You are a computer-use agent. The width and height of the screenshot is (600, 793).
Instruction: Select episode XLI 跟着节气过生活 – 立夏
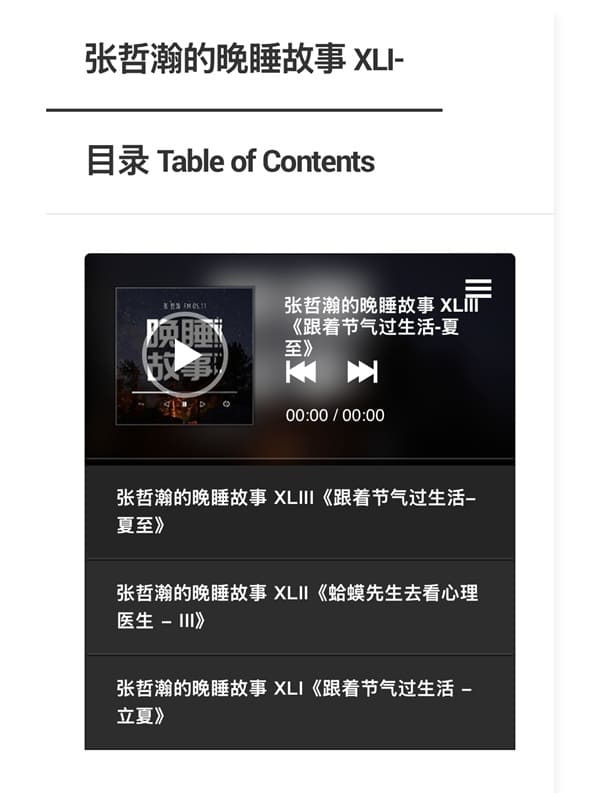(x=297, y=702)
